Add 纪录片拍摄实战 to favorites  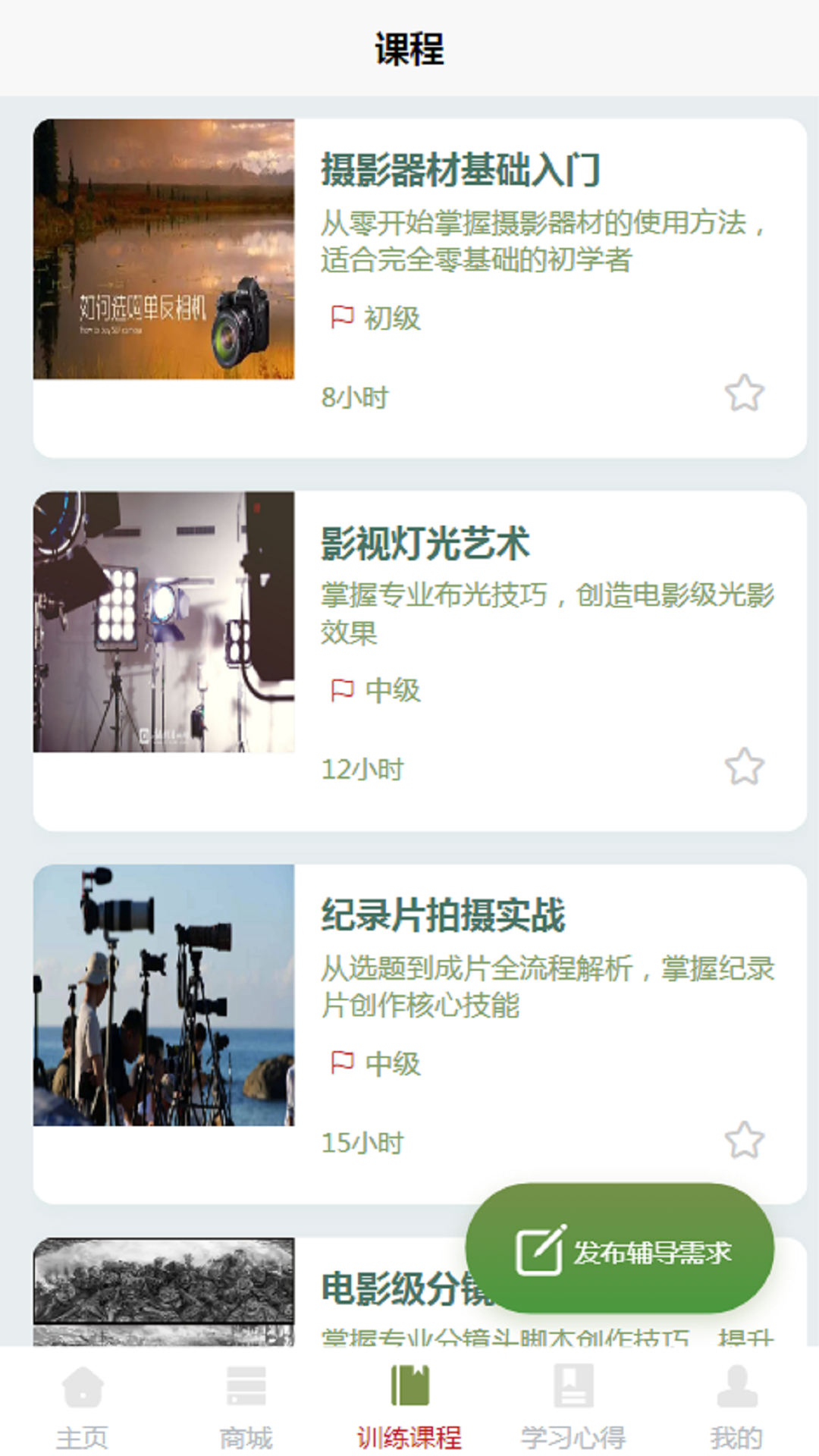(744, 1140)
